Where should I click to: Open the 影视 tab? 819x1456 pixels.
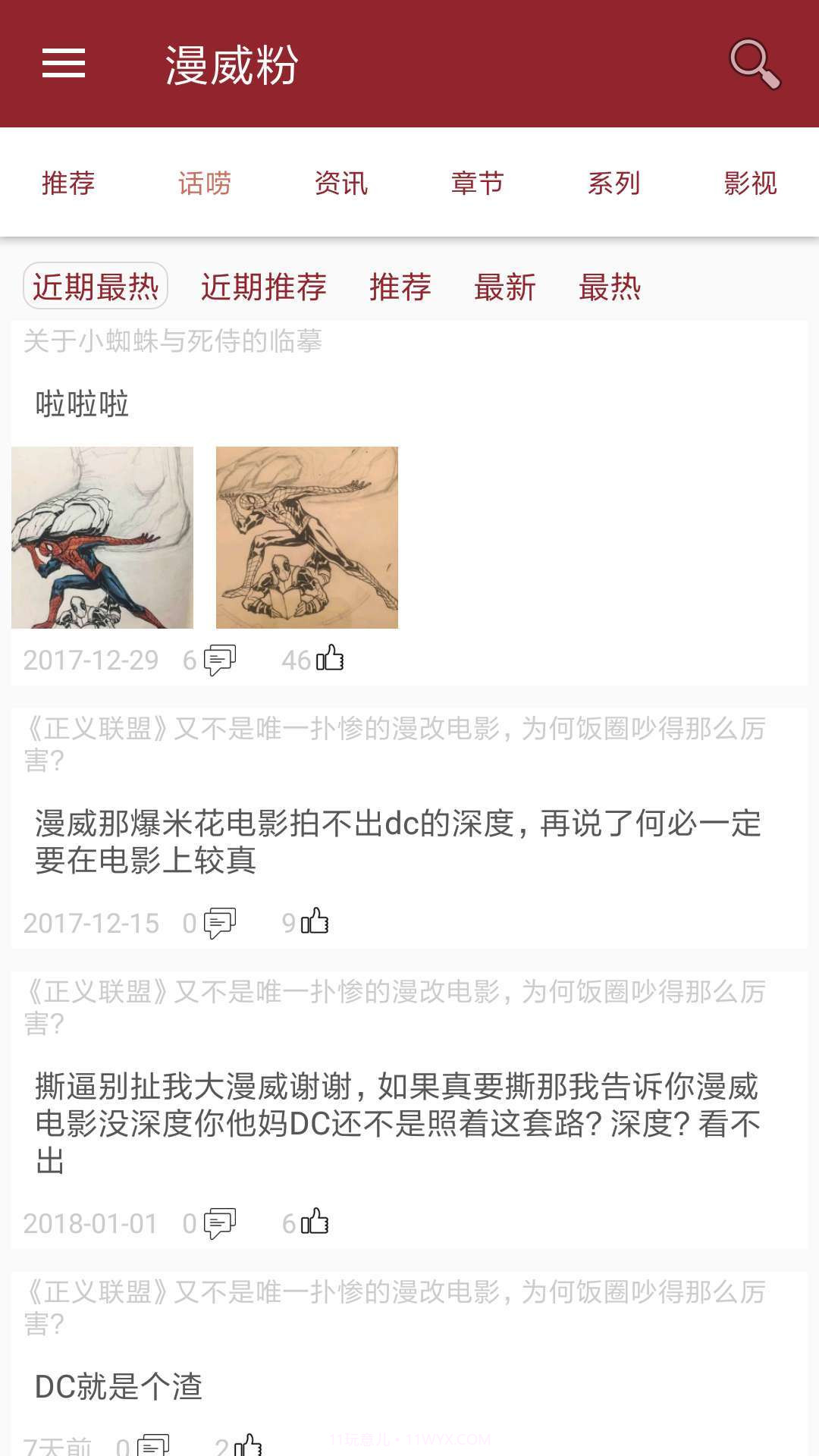750,183
